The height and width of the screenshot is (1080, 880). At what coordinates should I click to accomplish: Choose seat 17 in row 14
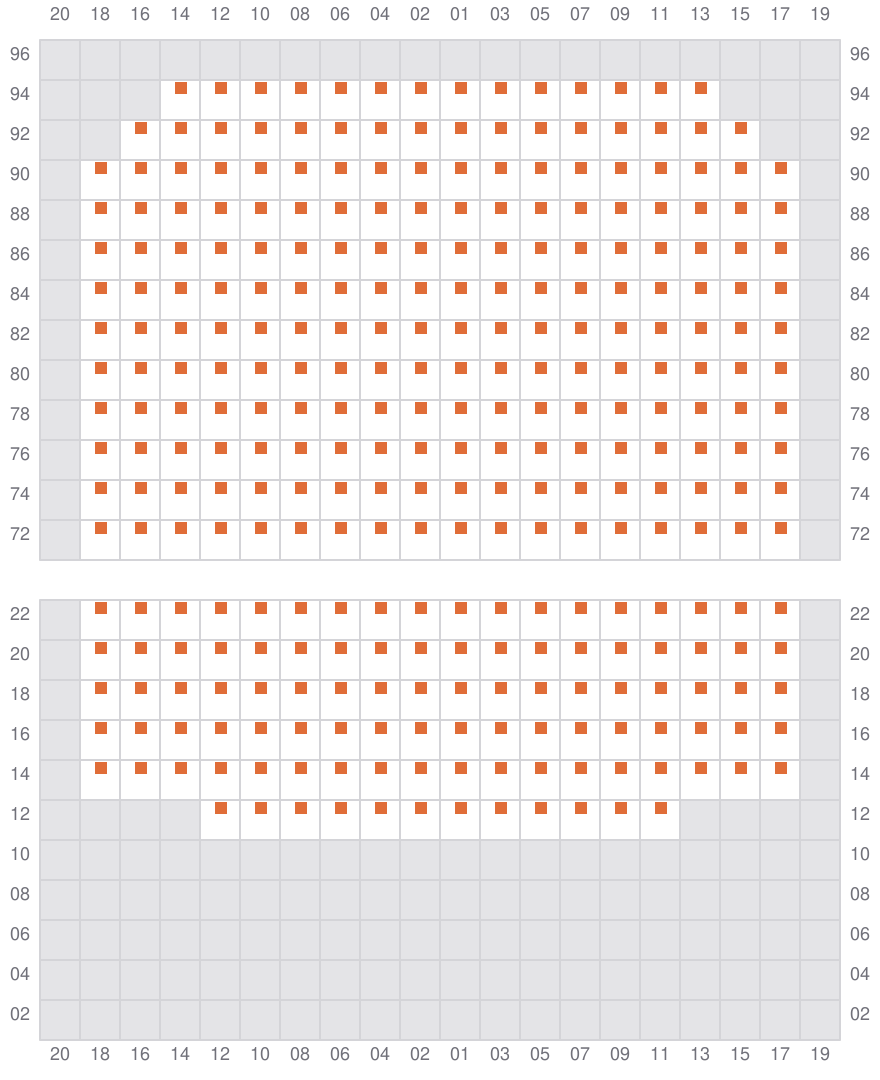coord(781,768)
